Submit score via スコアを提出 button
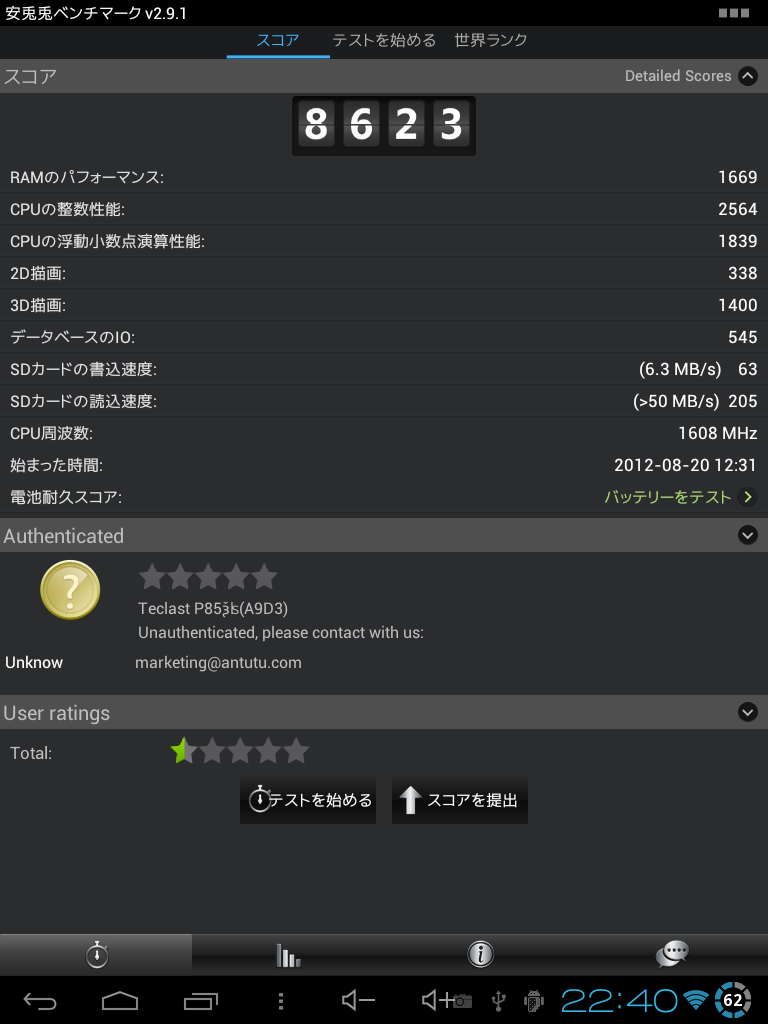 click(x=460, y=800)
